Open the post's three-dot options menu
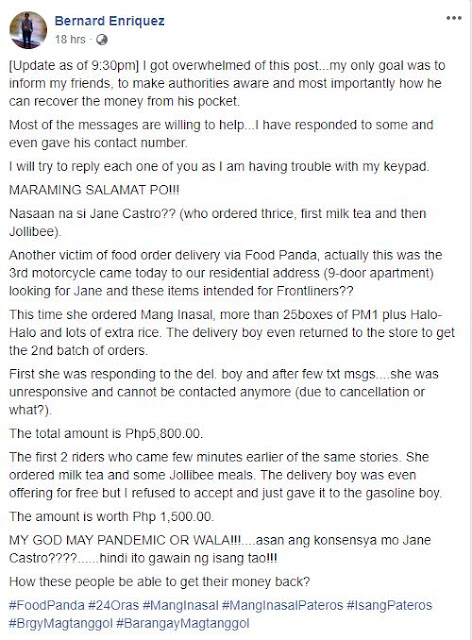 tap(454, 18)
